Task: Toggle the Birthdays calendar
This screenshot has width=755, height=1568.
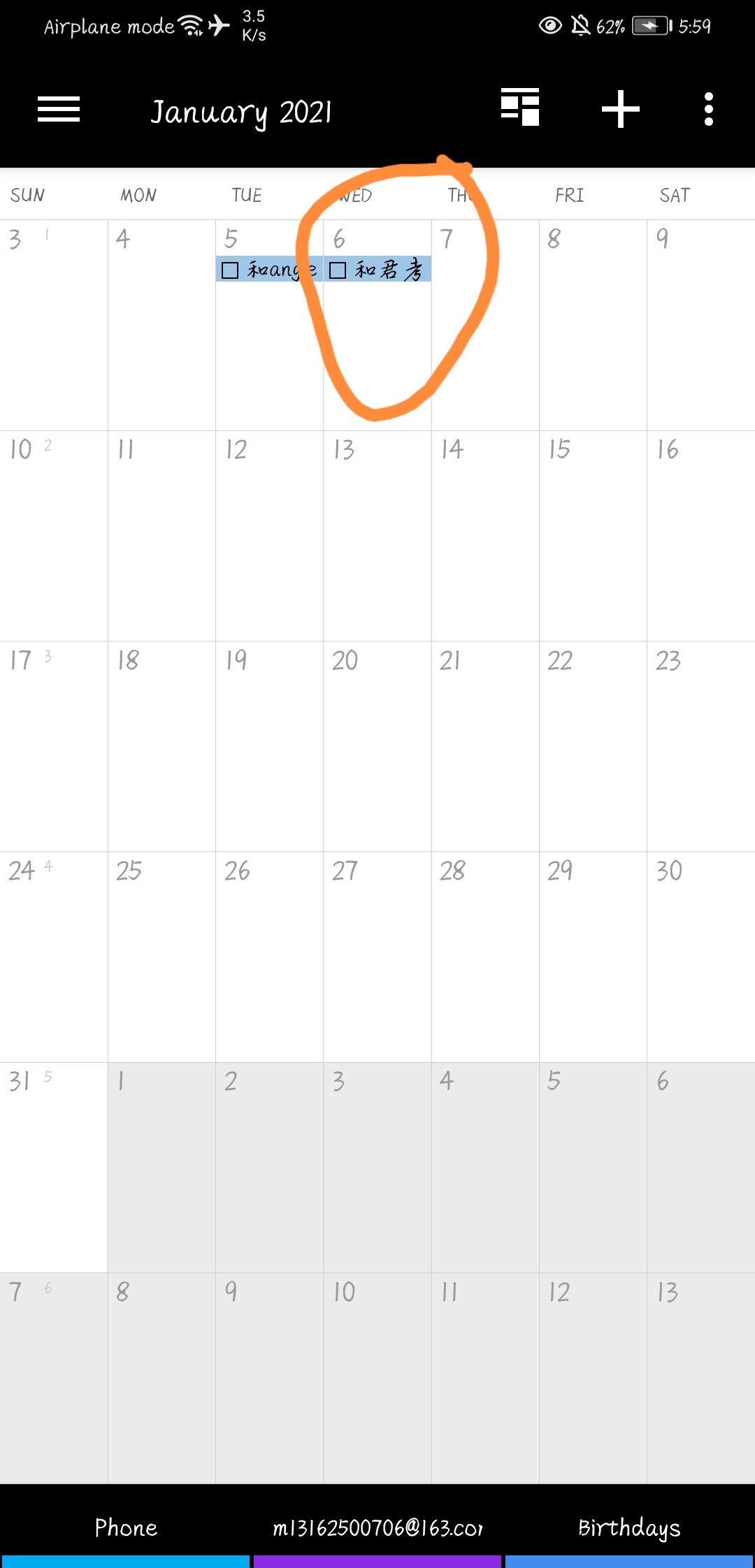Action: (x=629, y=1527)
